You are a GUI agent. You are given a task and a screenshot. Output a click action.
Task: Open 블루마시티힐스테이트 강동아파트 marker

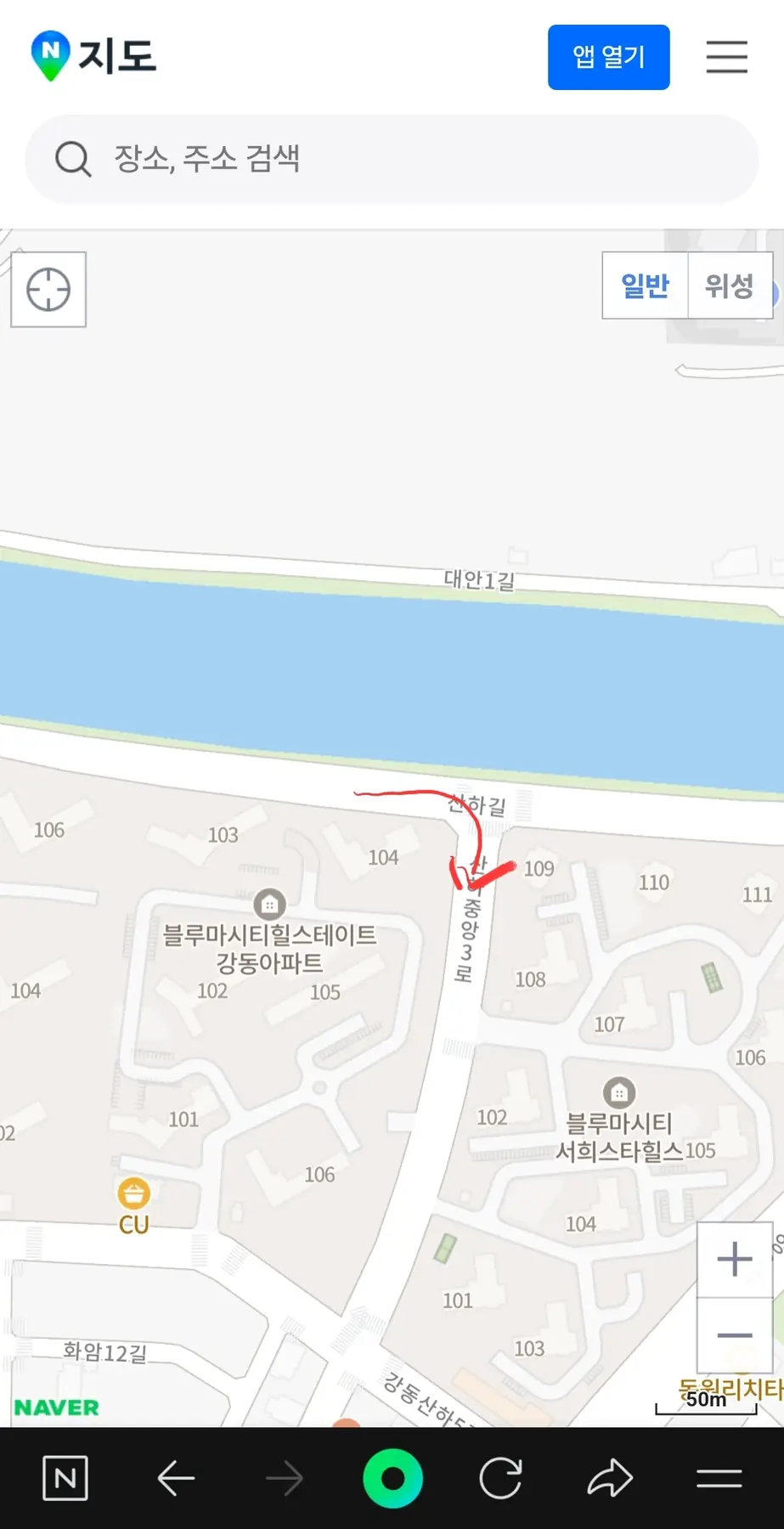pos(269,904)
